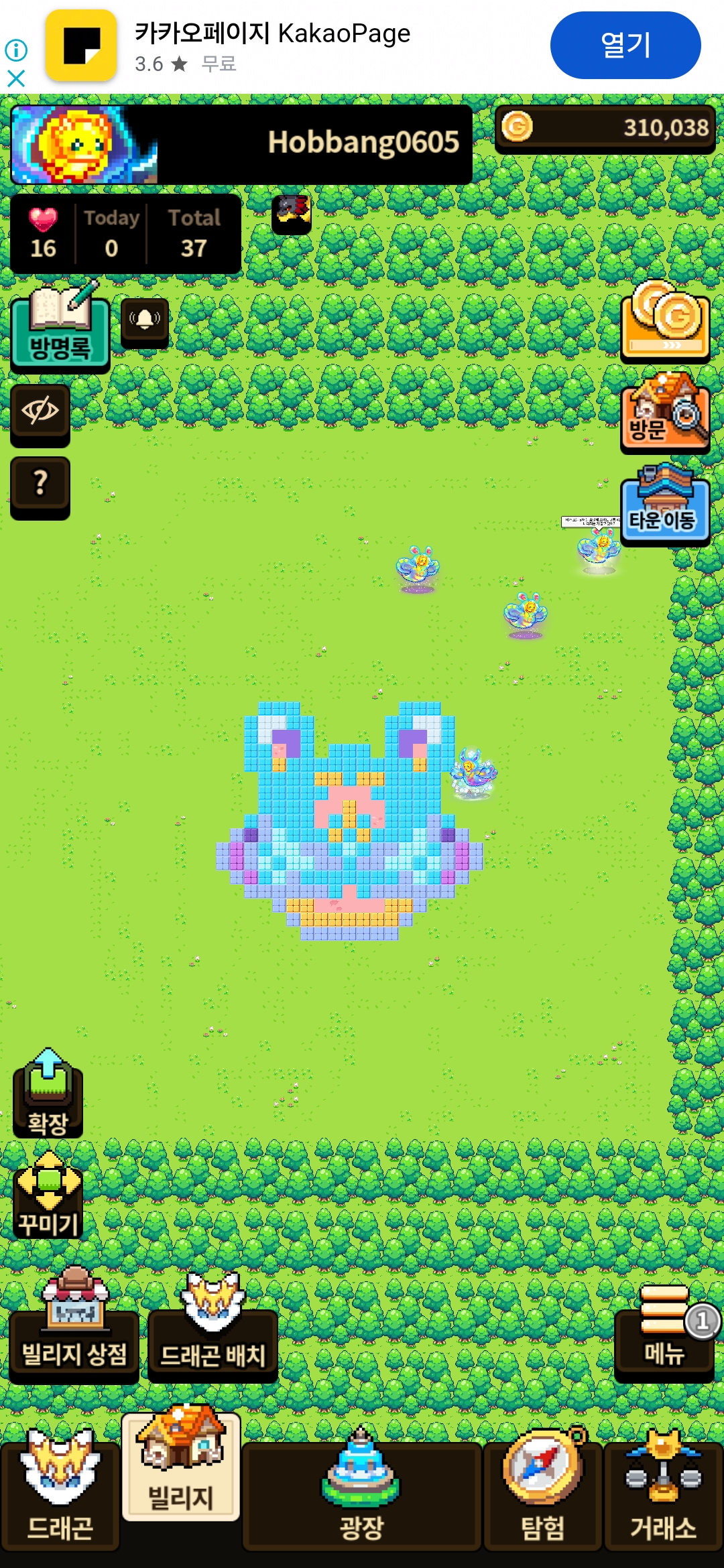Toggle UI visibility with the eye icon

[40, 413]
